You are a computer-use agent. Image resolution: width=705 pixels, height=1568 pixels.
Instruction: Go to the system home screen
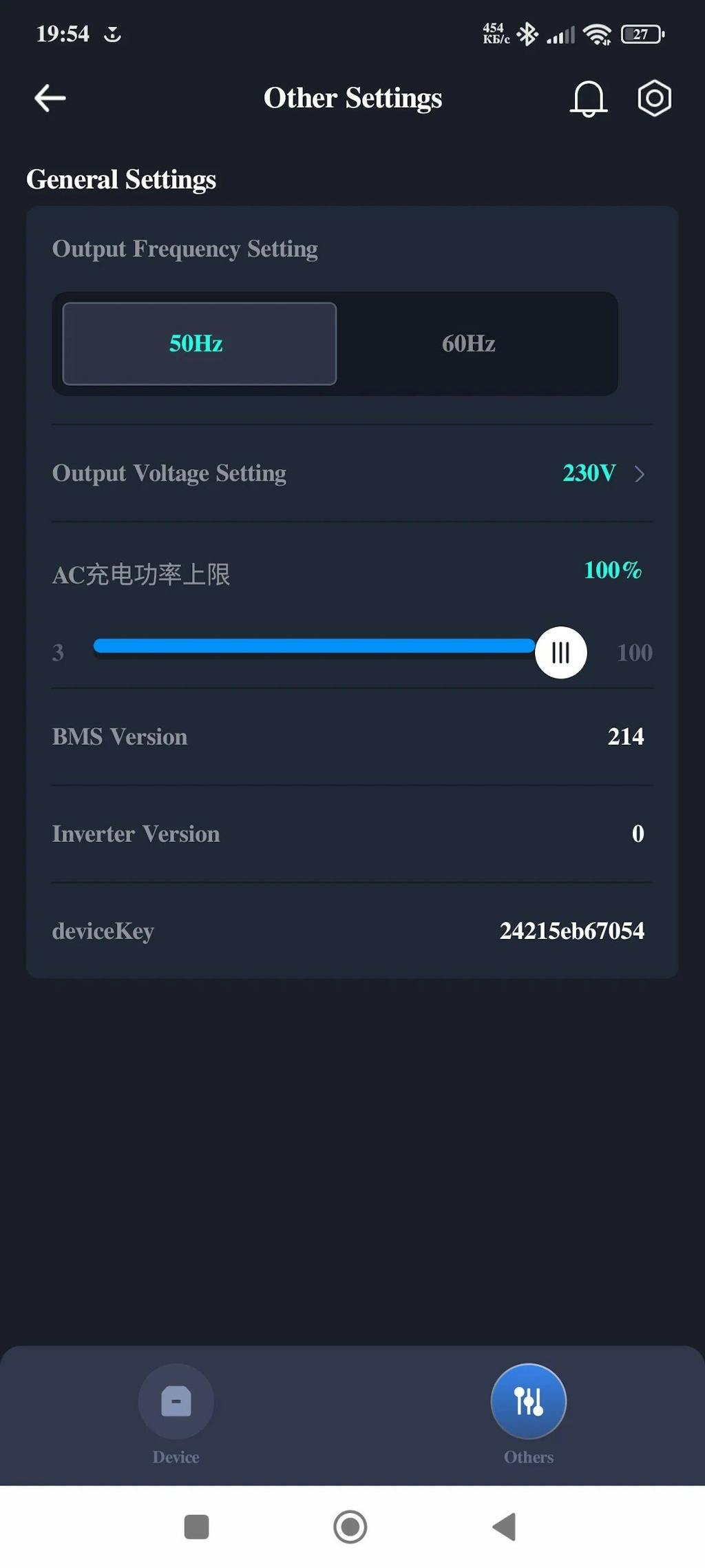[350, 1527]
